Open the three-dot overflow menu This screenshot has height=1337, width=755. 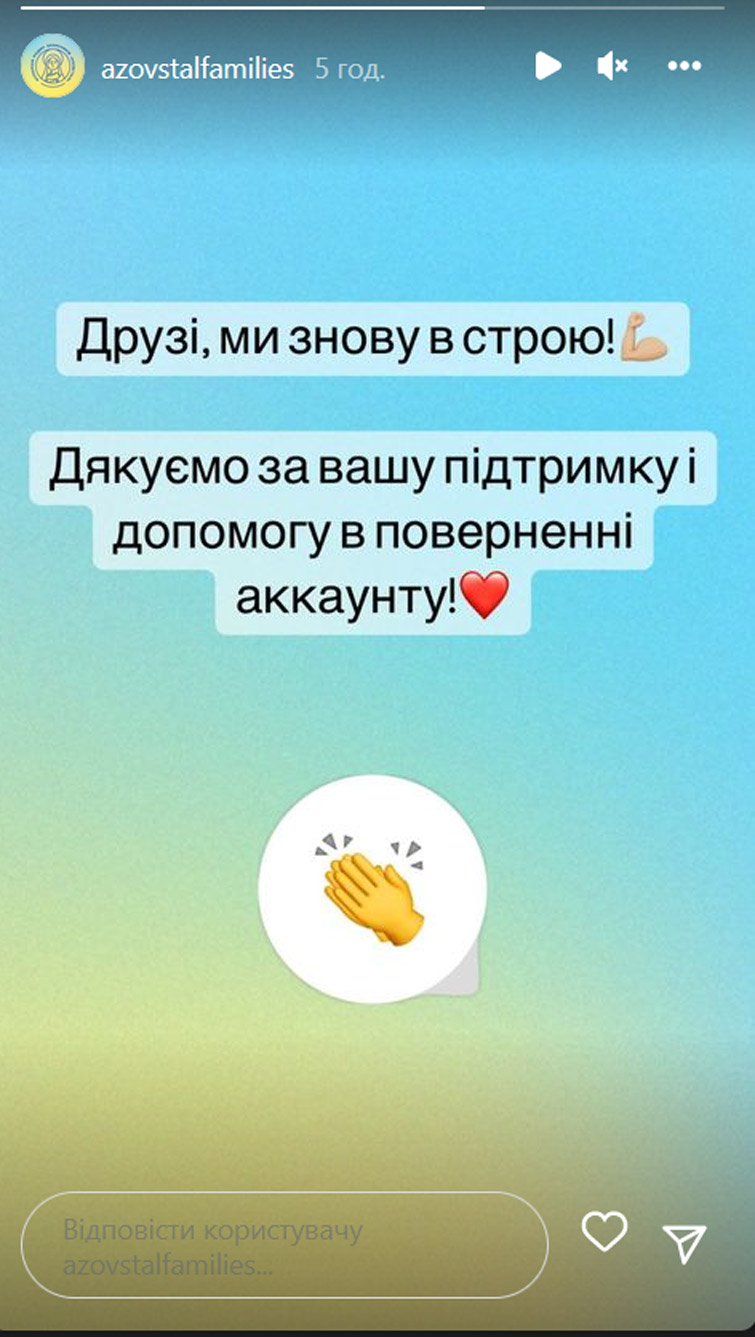[684, 66]
